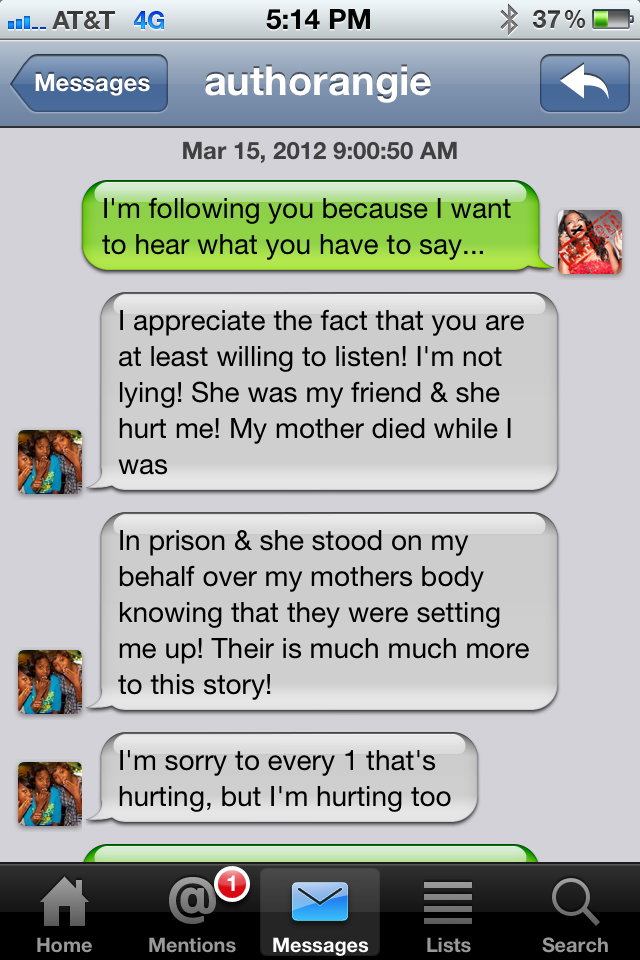Open the Mentions tab
Image resolution: width=640 pixels, height=960 pixels.
coord(192,915)
